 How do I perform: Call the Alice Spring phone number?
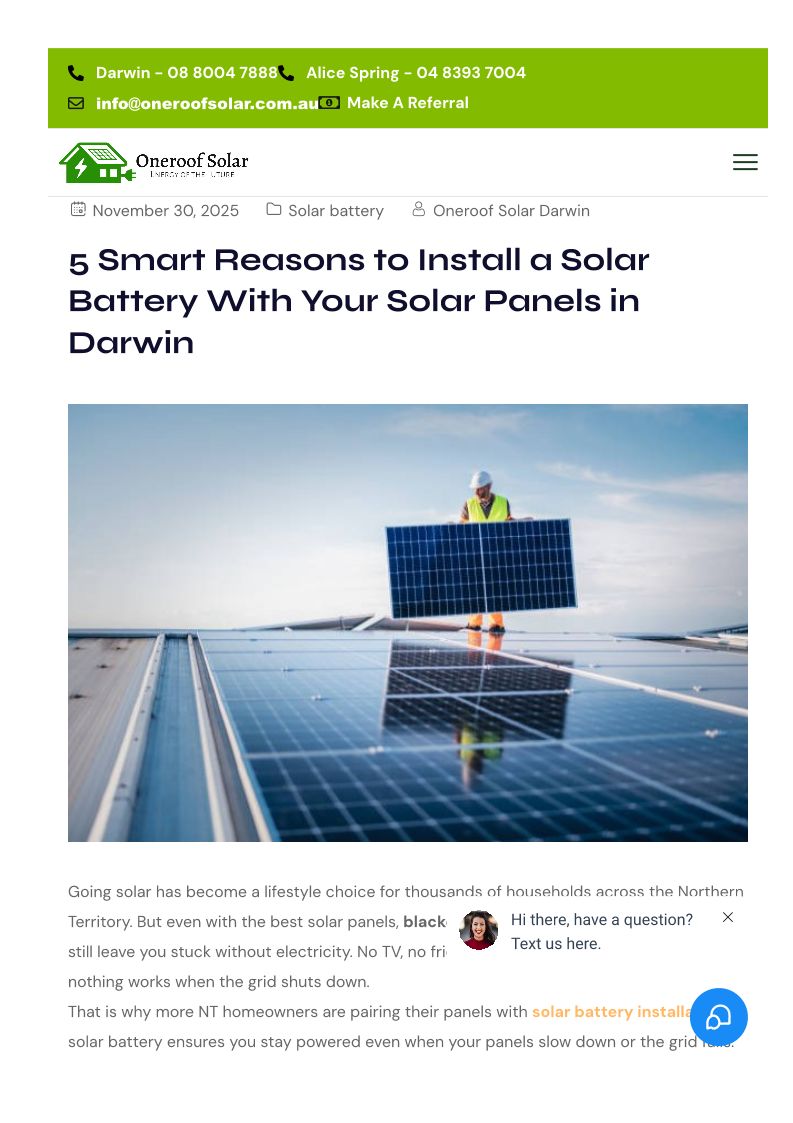click(x=415, y=73)
